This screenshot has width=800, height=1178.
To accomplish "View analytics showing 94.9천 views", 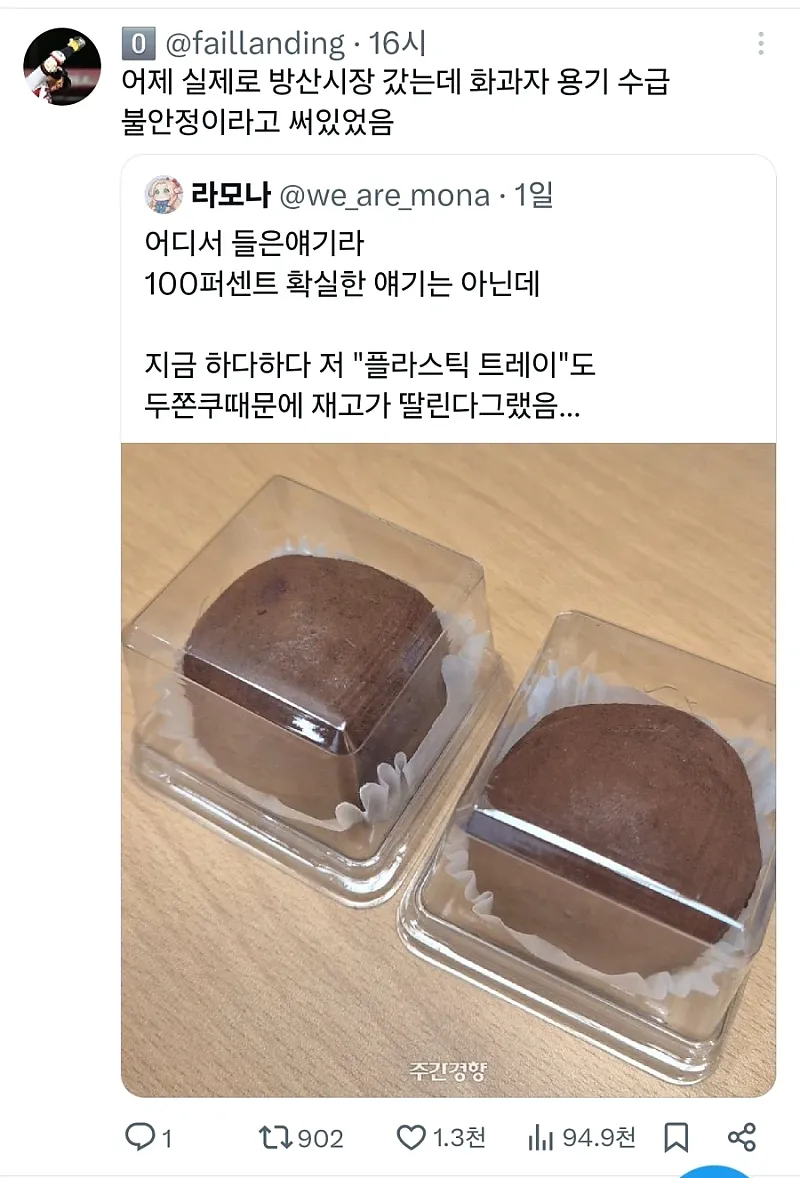I will point(541,1138).
